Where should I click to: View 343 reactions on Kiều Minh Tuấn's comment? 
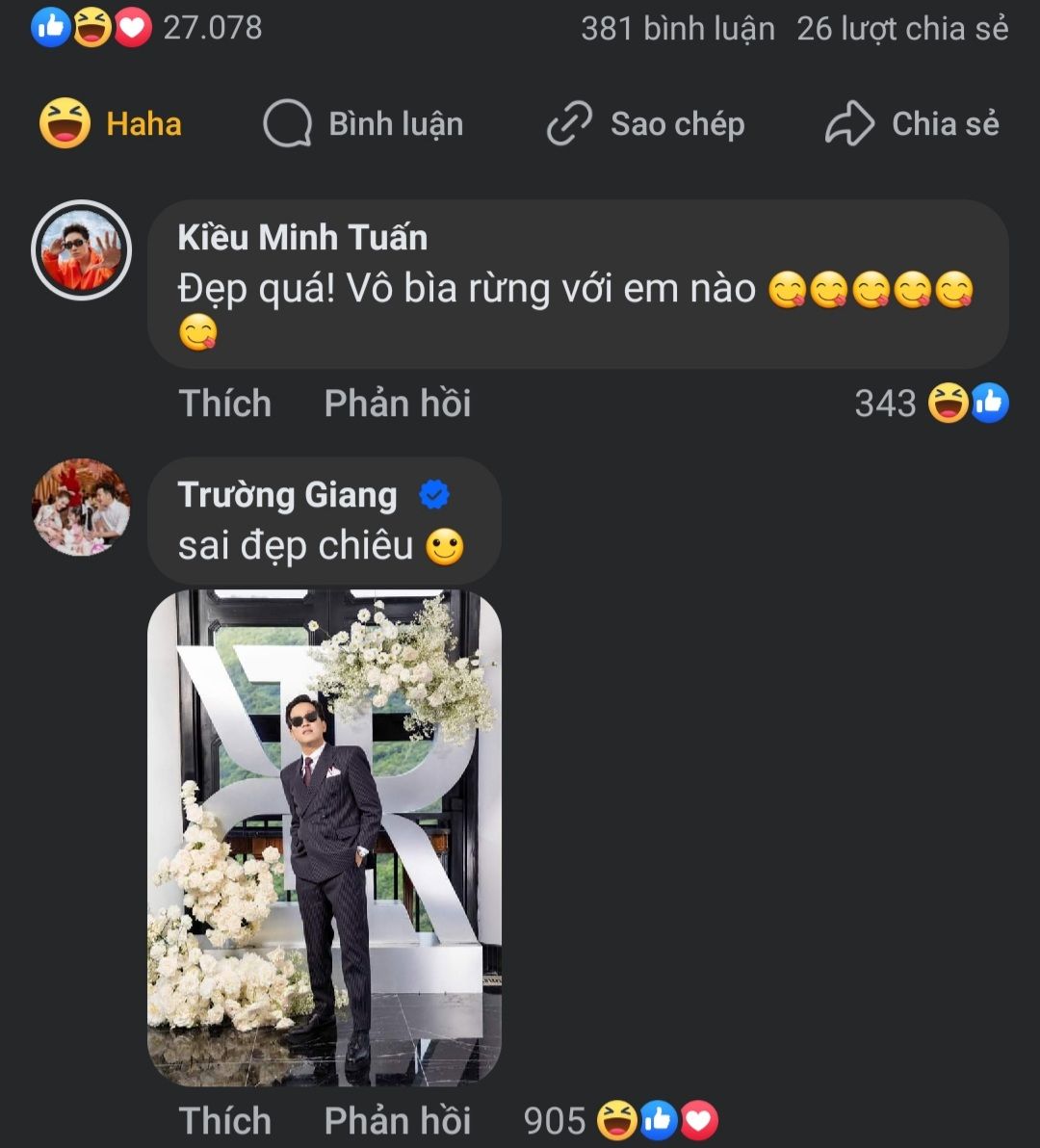pyautogui.click(x=930, y=404)
